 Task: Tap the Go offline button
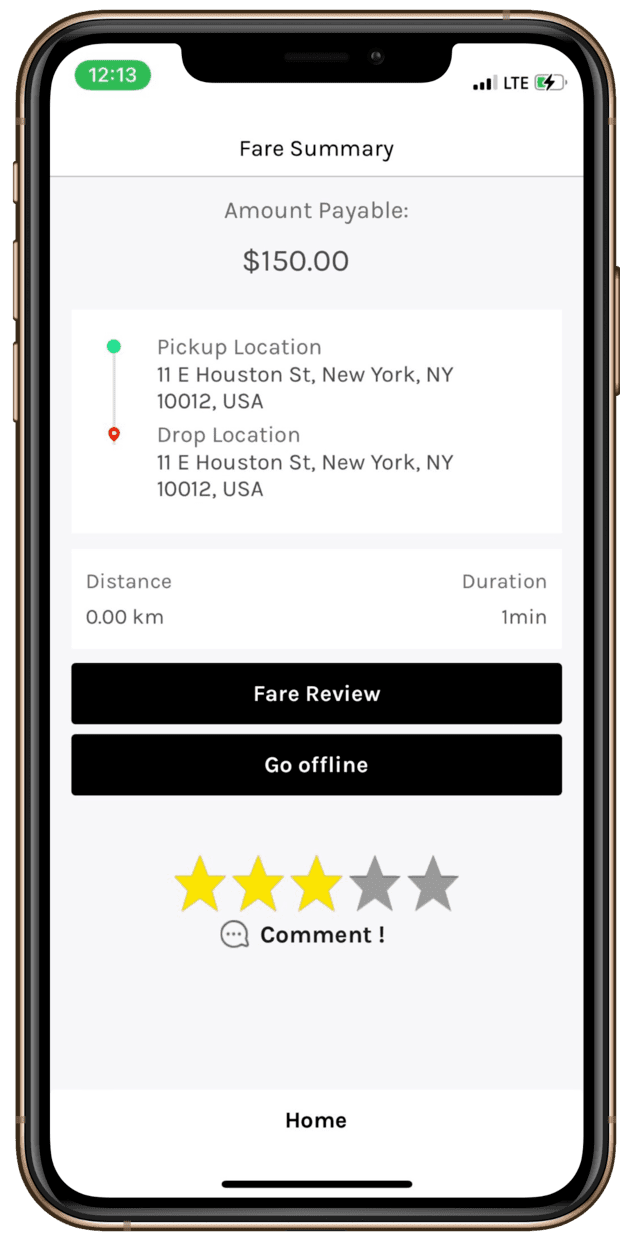click(x=316, y=765)
